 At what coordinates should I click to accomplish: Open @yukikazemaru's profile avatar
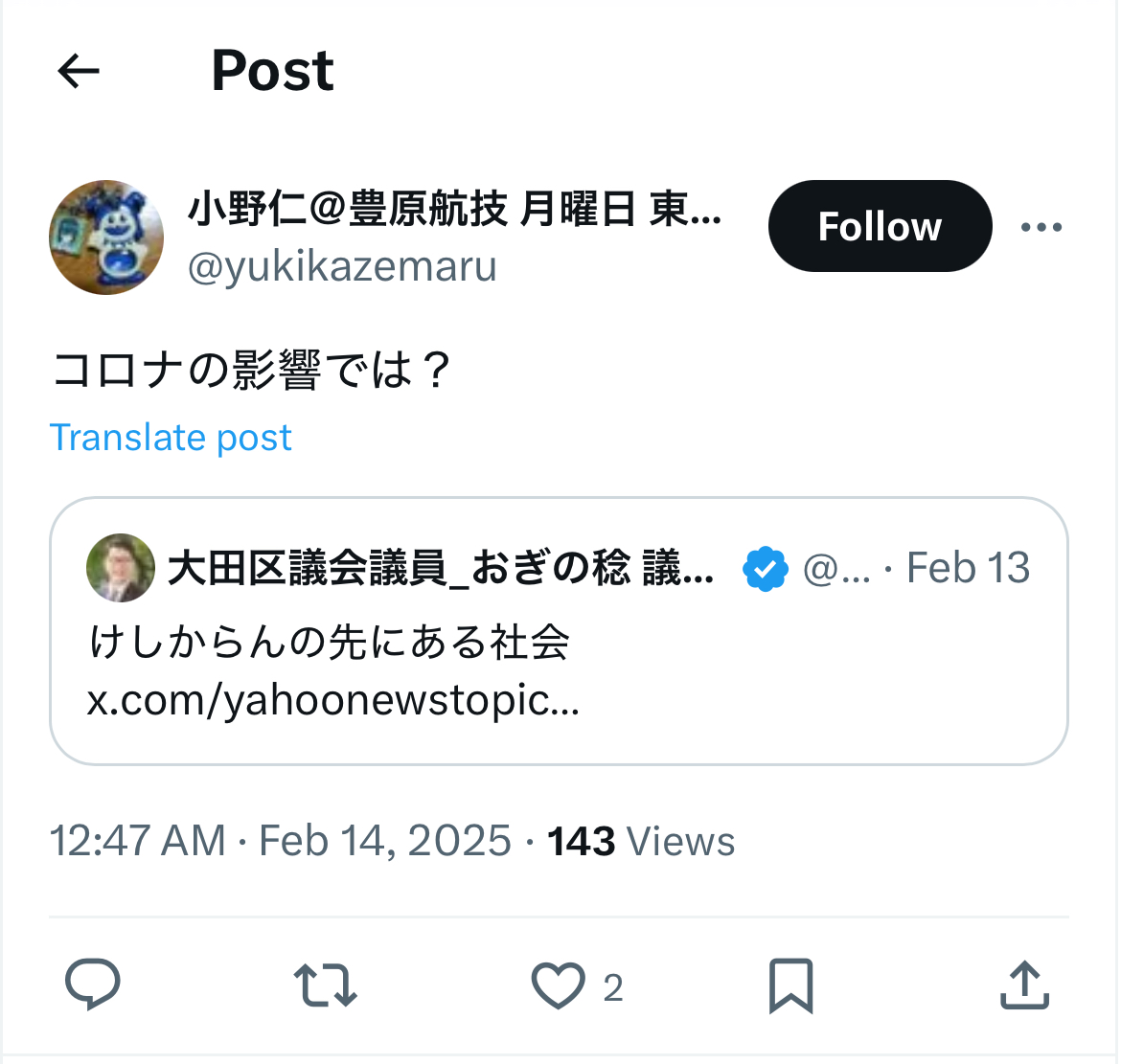pos(106,238)
